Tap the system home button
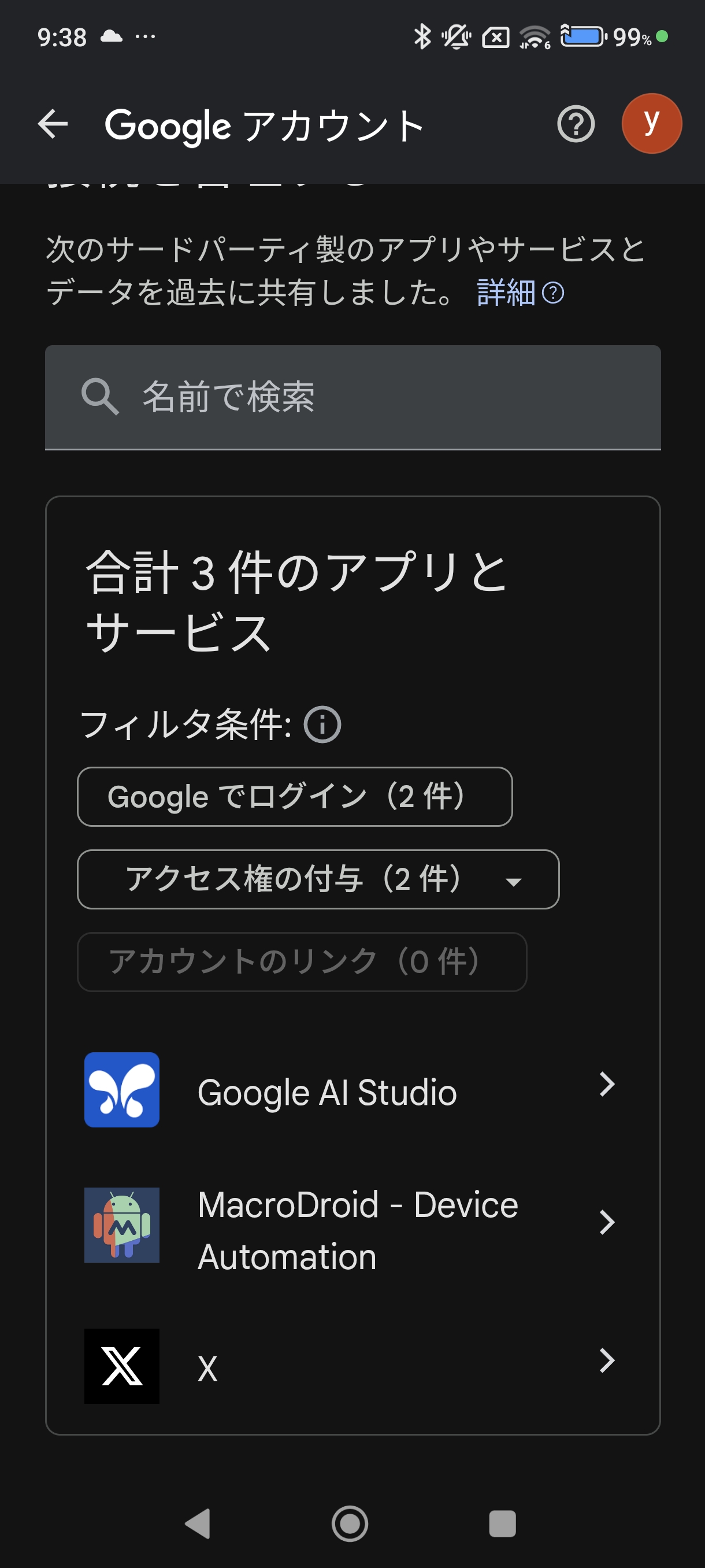Image resolution: width=705 pixels, height=1568 pixels. [x=350, y=1524]
